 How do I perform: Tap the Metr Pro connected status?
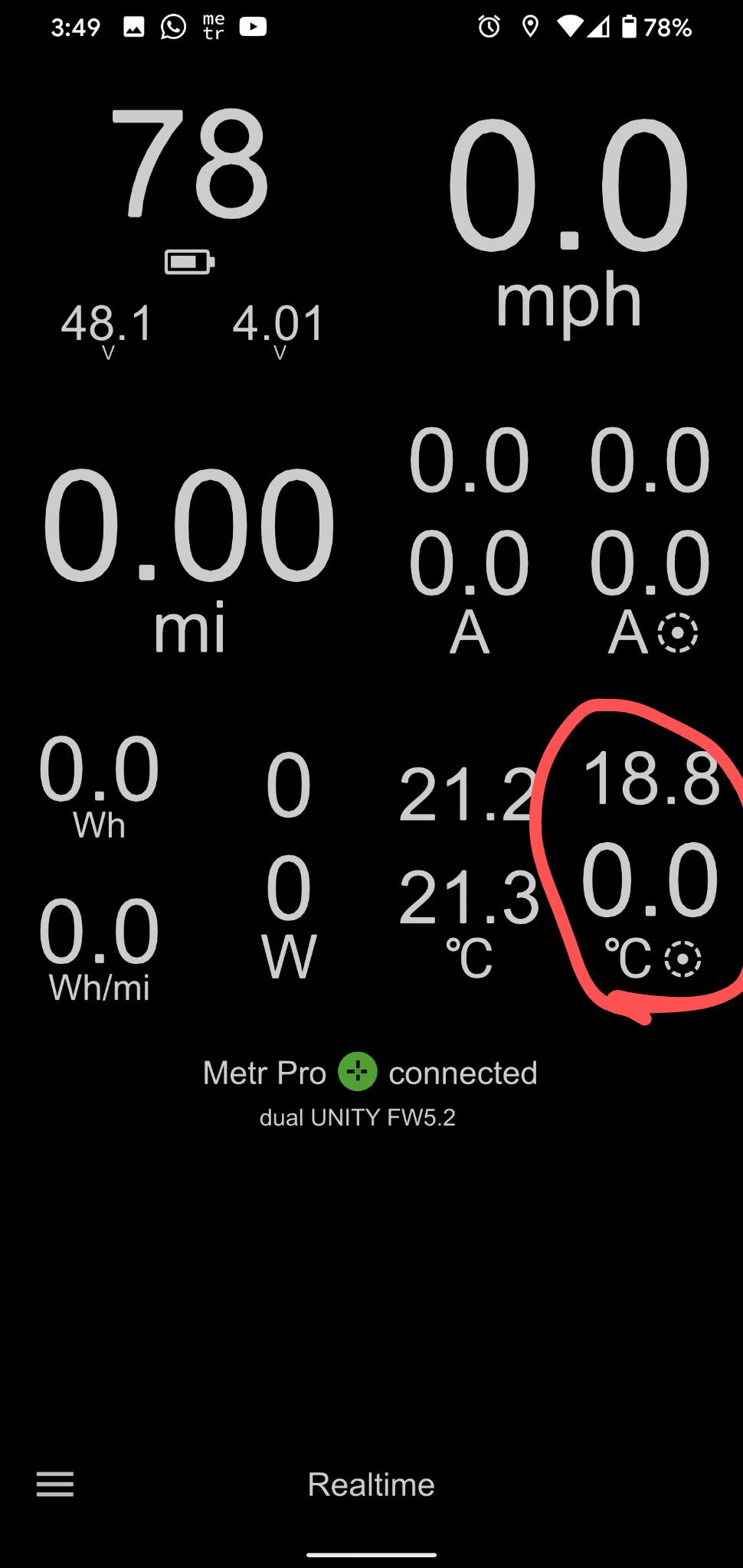click(x=370, y=1073)
